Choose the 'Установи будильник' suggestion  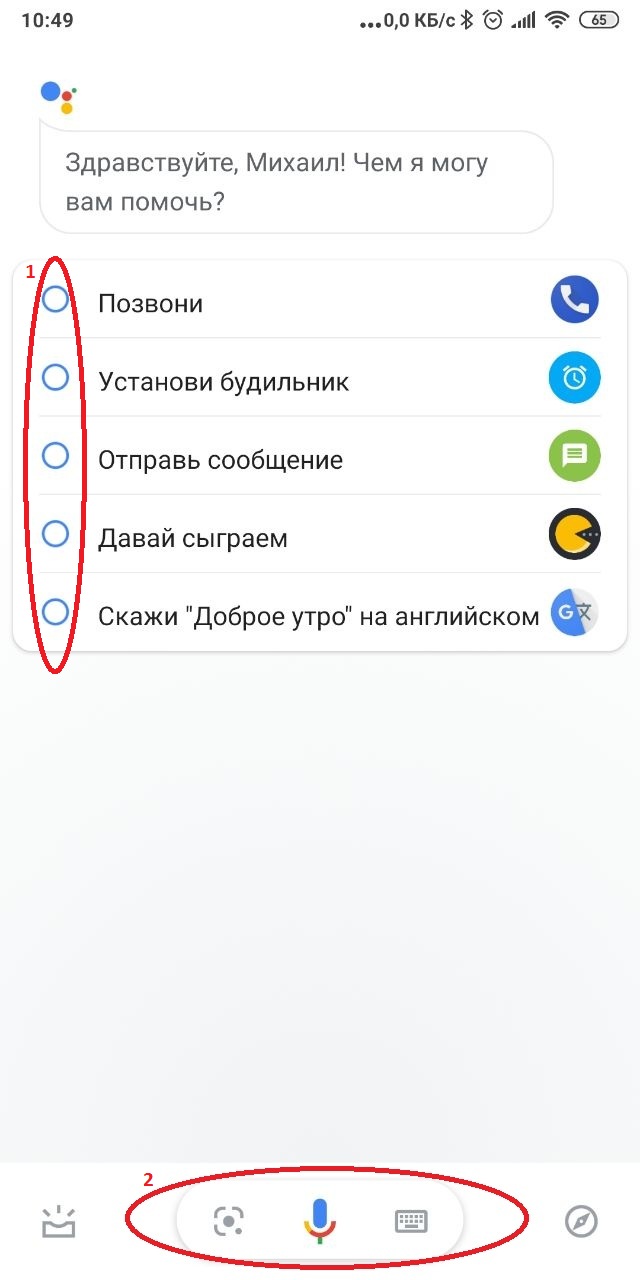pos(223,381)
